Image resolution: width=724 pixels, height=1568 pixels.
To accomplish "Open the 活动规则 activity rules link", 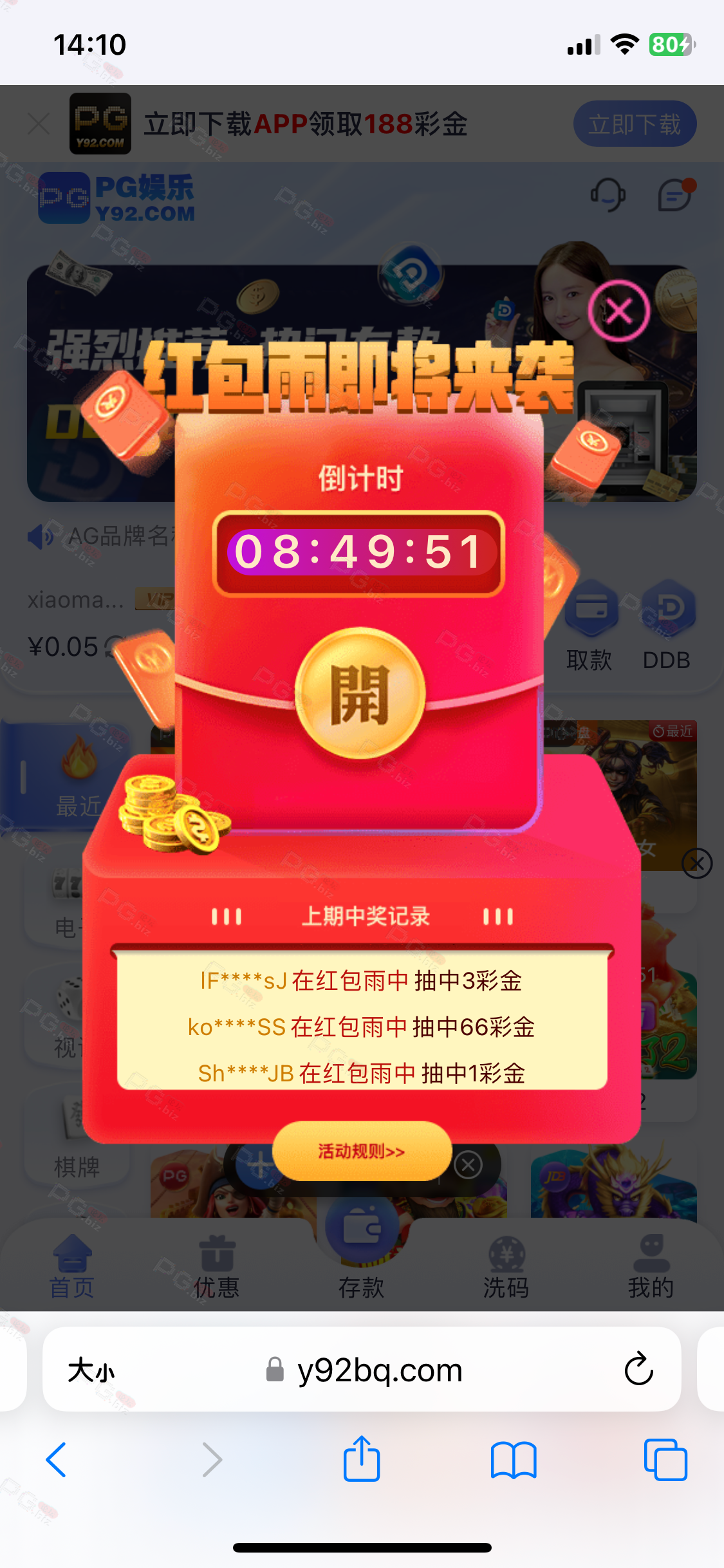I will point(362,1151).
